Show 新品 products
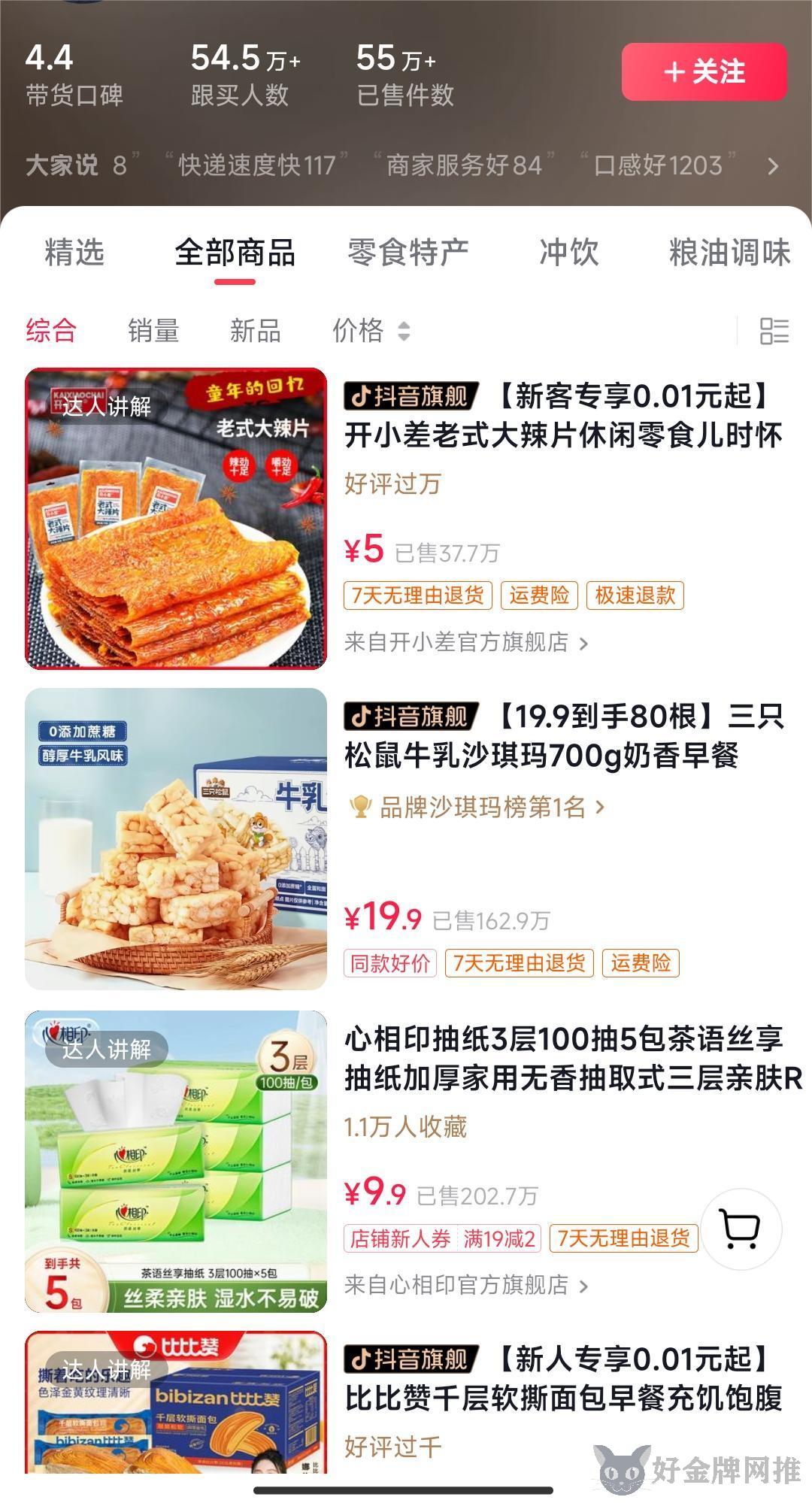 tap(256, 330)
